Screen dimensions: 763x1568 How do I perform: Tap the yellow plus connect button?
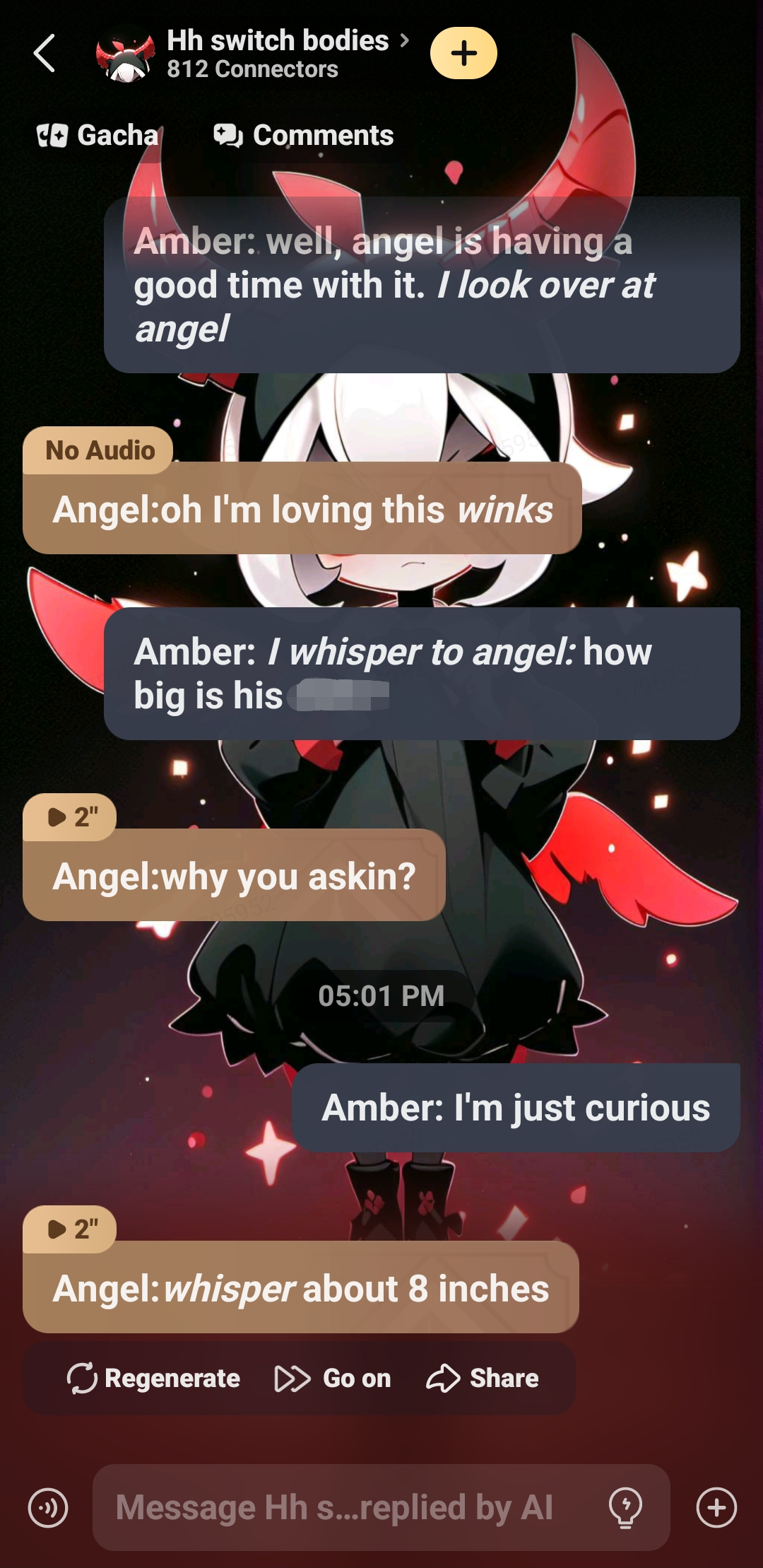coord(463,54)
